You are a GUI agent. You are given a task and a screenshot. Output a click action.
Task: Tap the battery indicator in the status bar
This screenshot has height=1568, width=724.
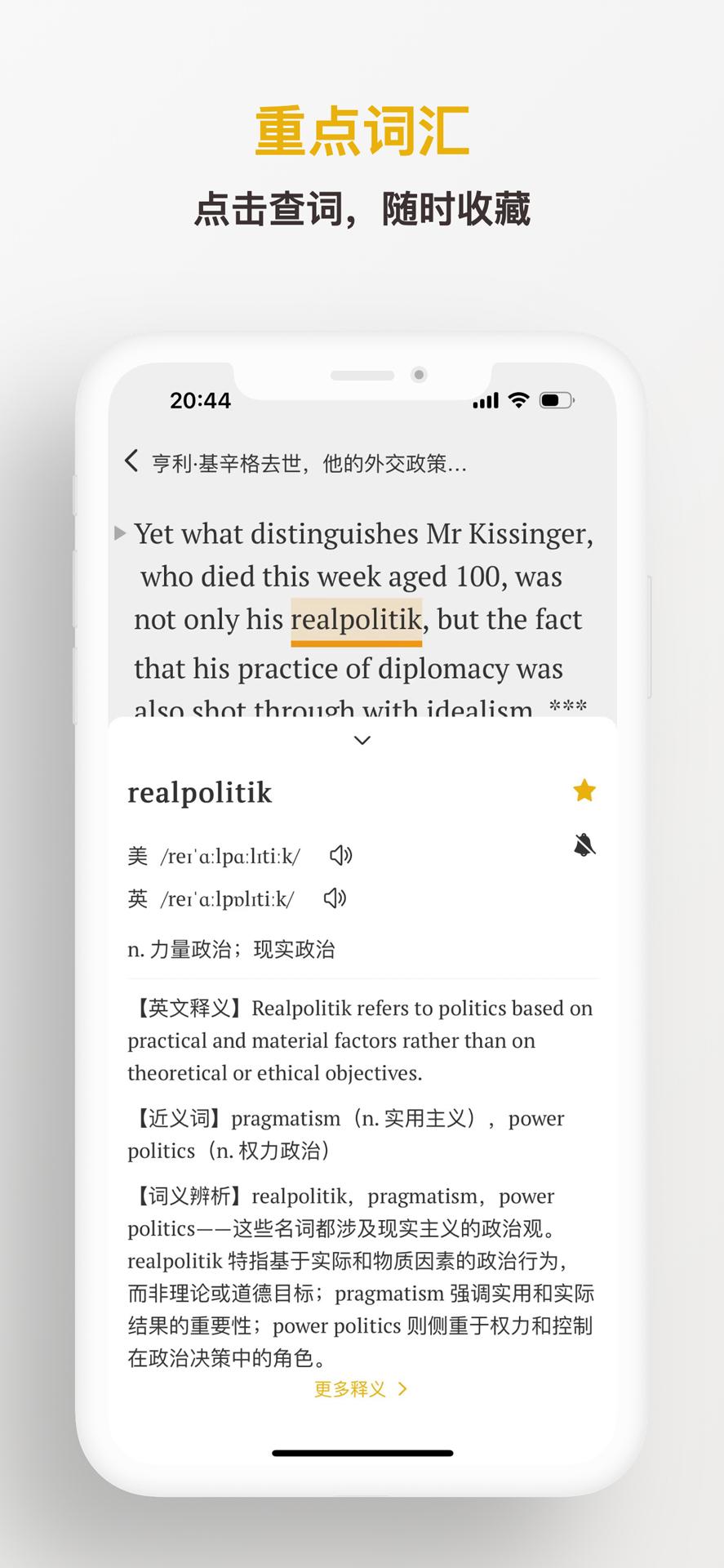point(557,401)
